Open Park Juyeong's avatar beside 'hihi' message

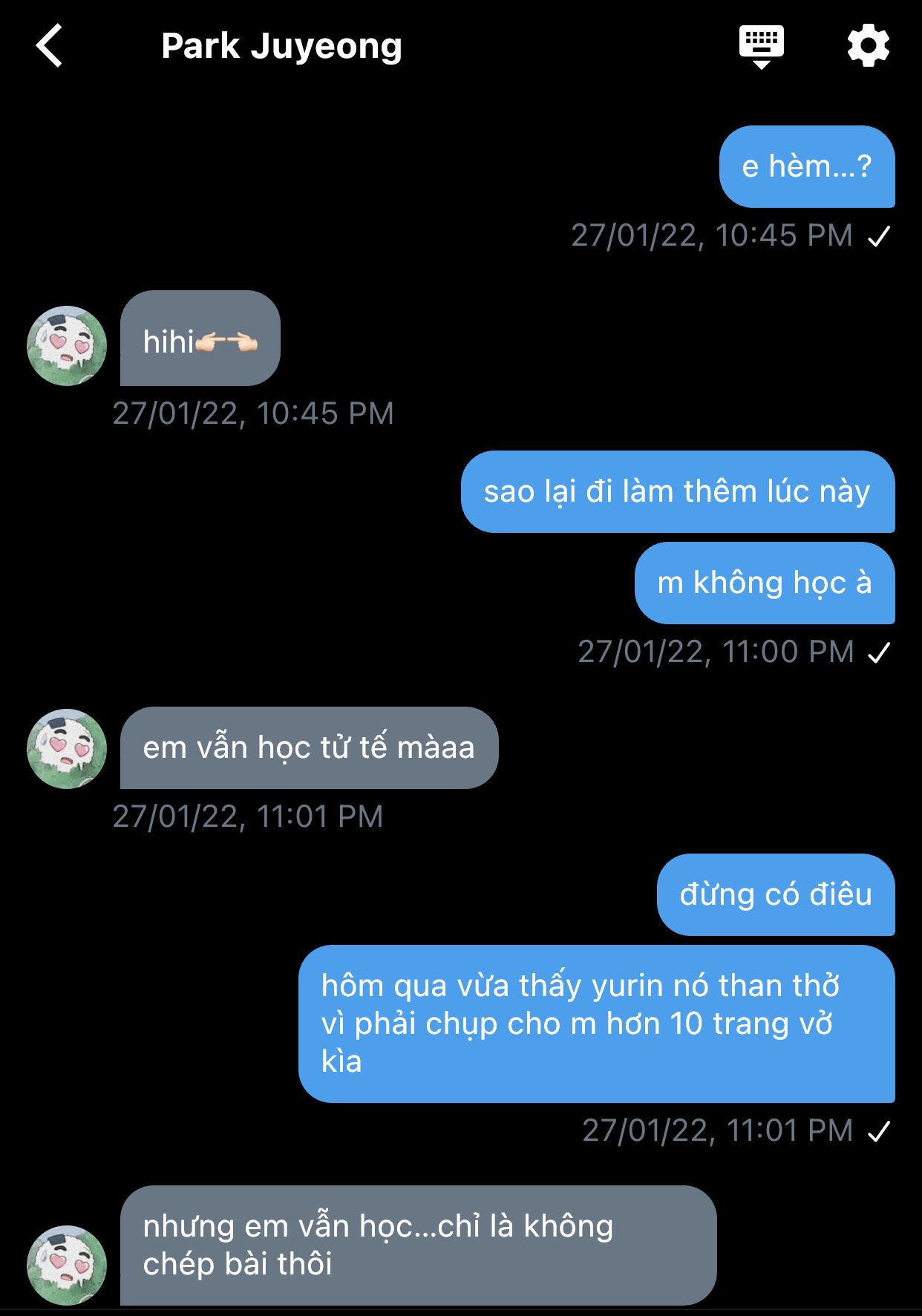point(67,346)
